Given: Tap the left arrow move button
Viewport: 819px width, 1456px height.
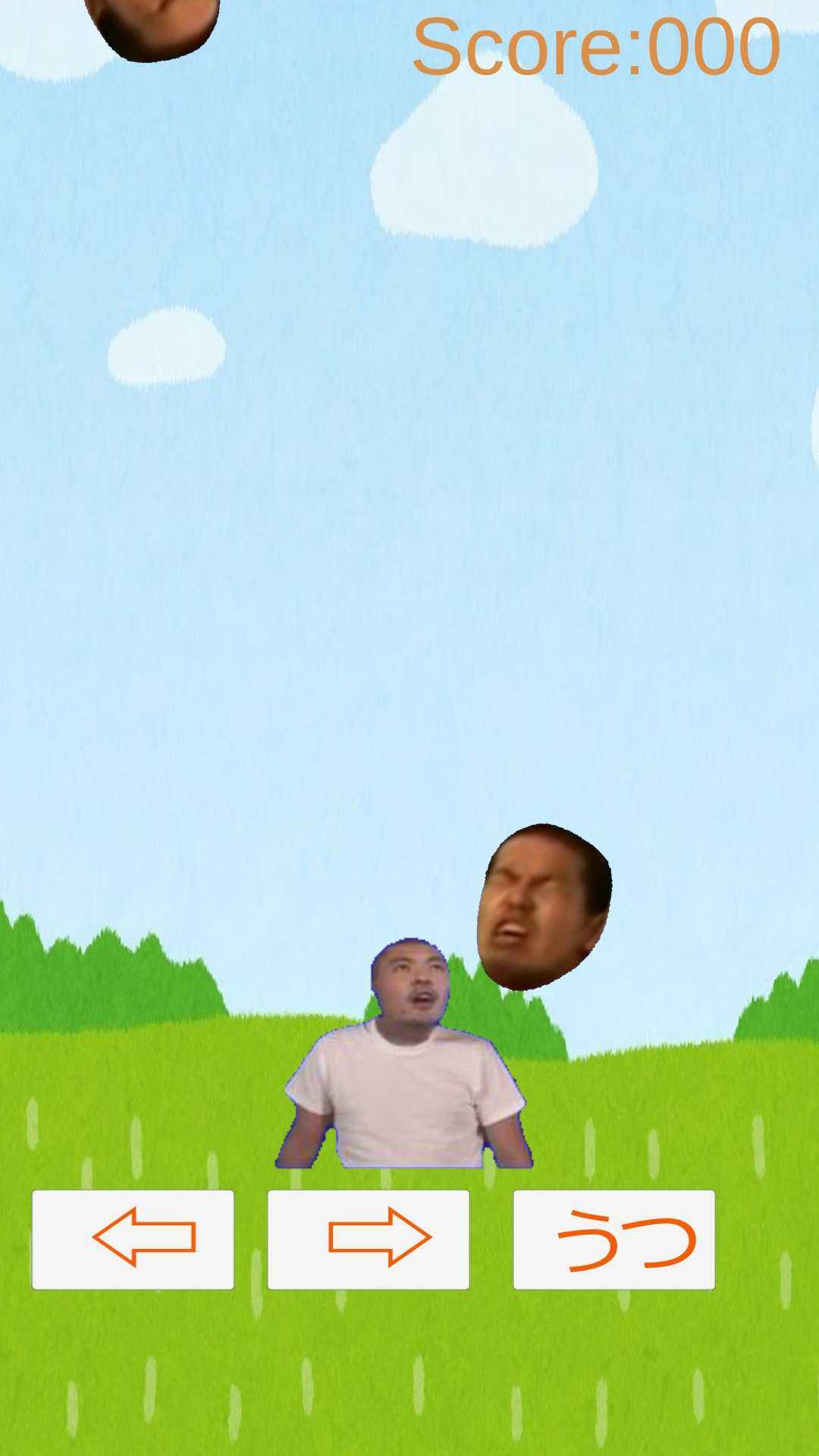Looking at the screenshot, I should click(x=133, y=1239).
